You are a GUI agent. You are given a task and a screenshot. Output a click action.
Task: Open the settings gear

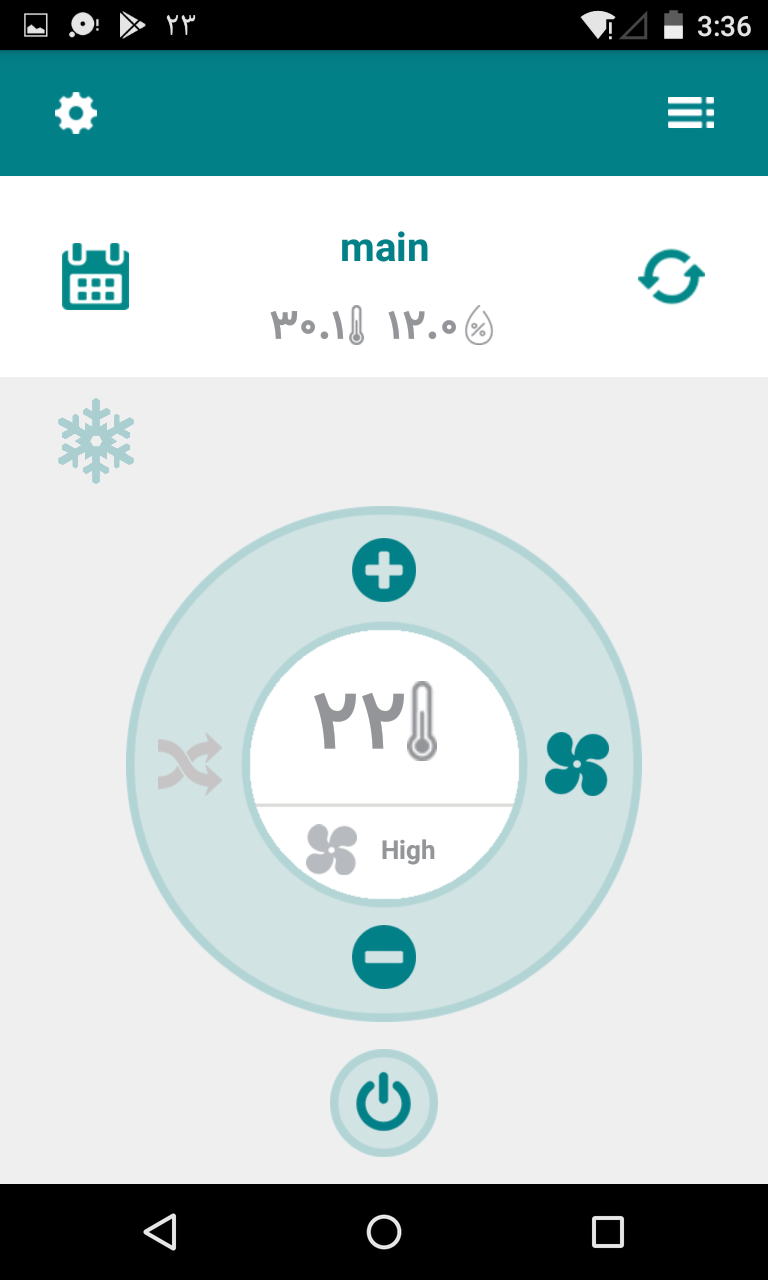(x=76, y=113)
